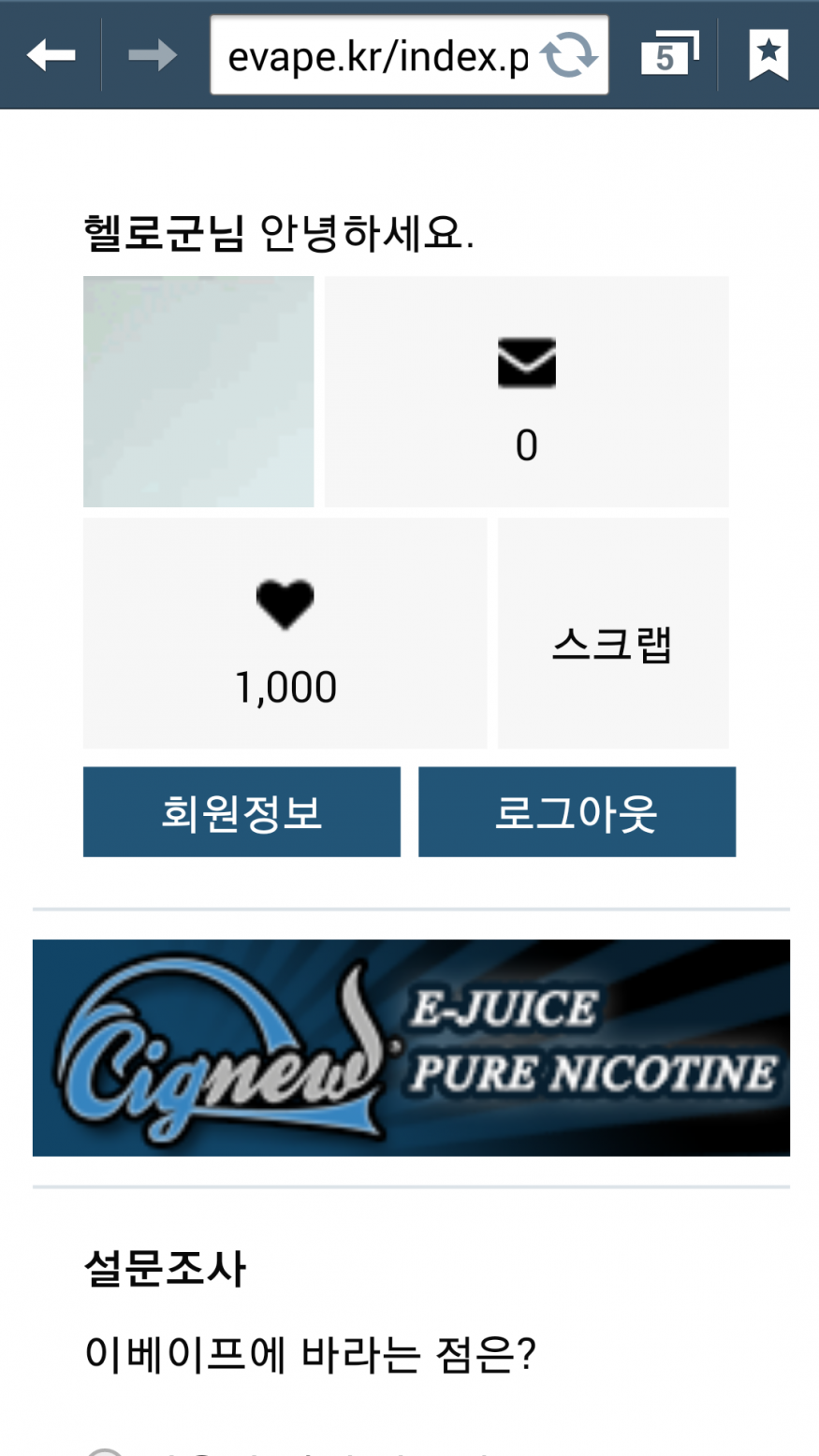Image resolution: width=819 pixels, height=1456 pixels.
Task: Open the browser bookmarks
Action: coord(768,55)
